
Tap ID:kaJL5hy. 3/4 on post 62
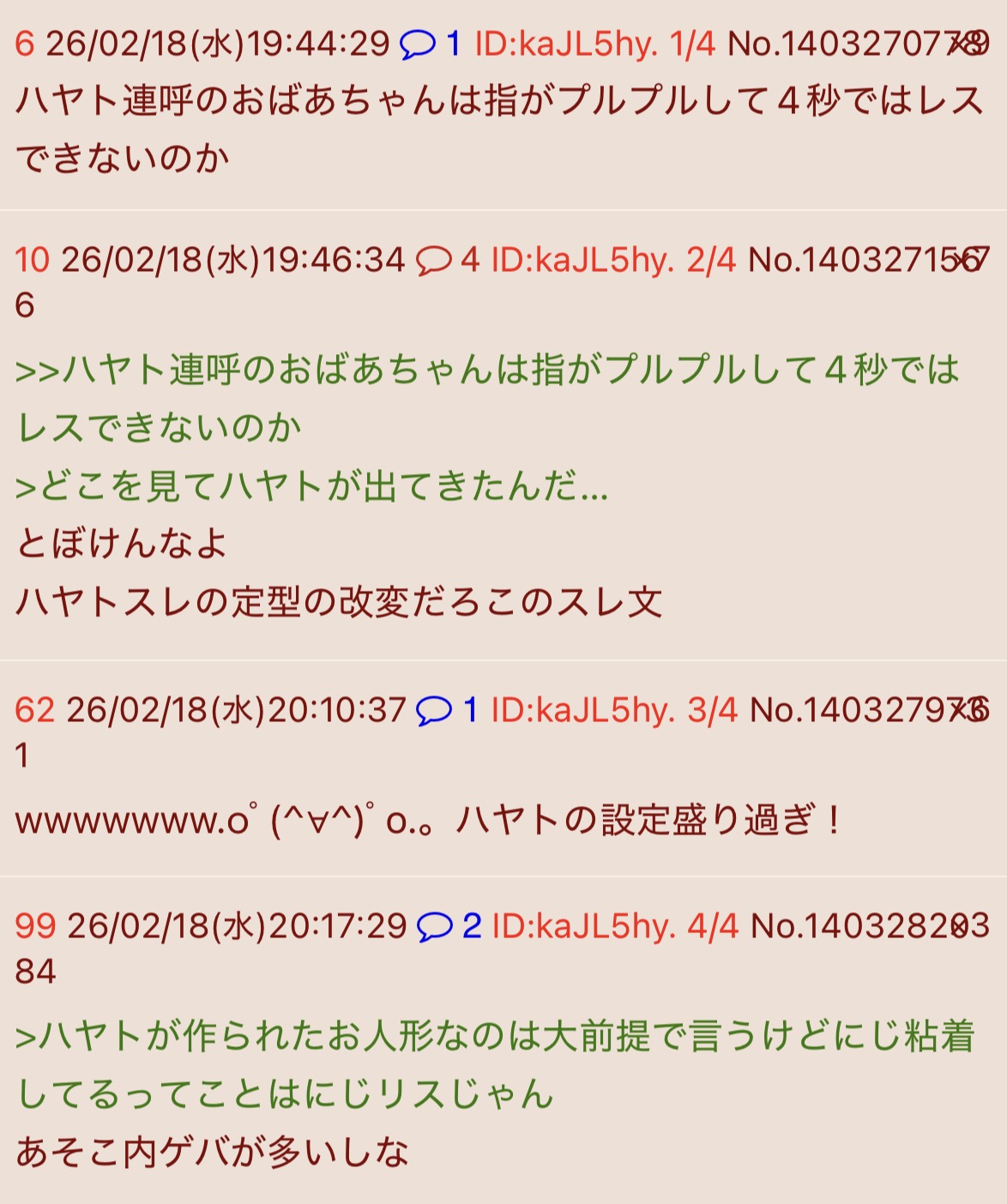(613, 709)
